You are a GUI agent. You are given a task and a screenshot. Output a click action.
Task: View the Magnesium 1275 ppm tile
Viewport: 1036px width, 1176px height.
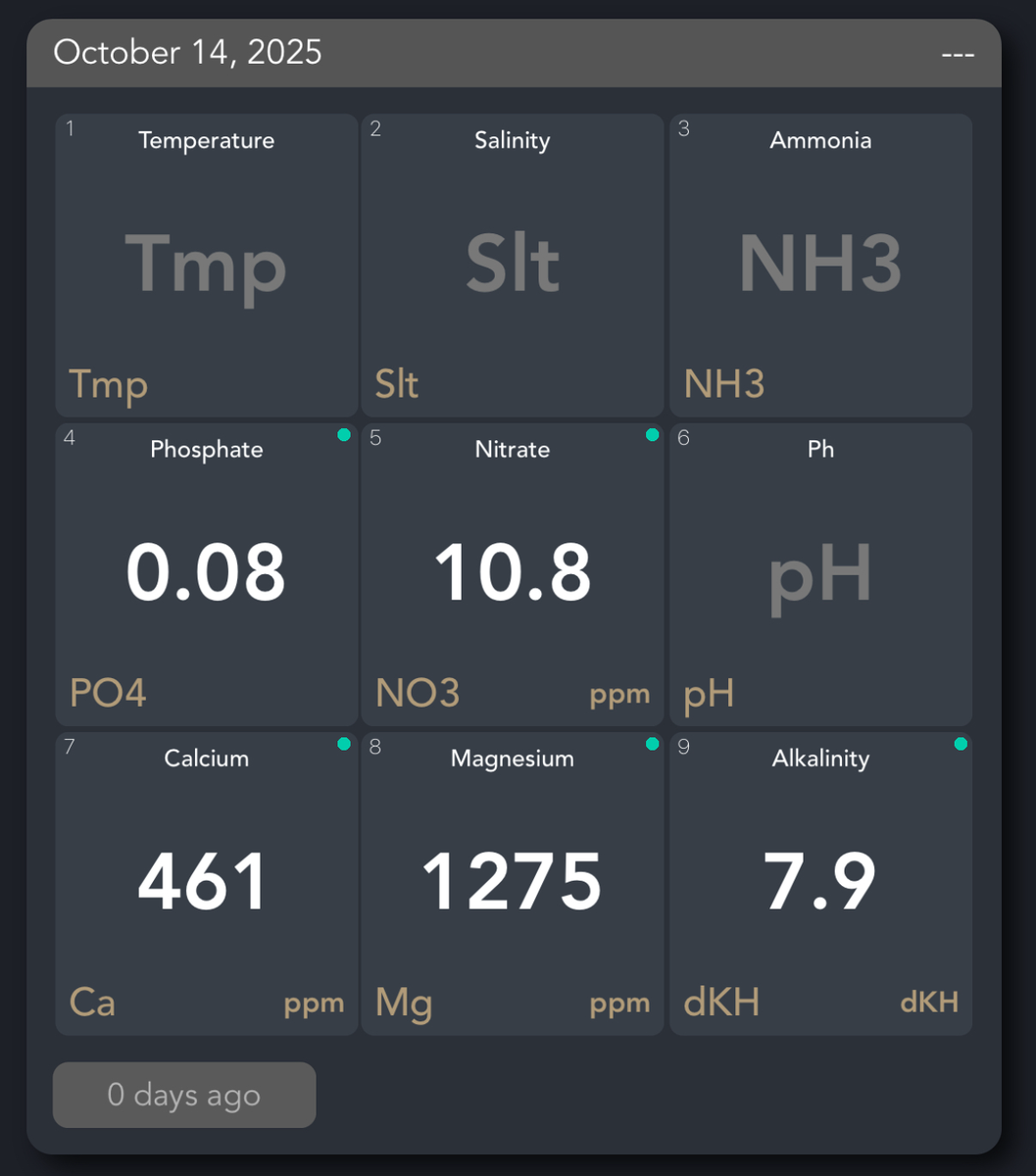tap(512, 883)
